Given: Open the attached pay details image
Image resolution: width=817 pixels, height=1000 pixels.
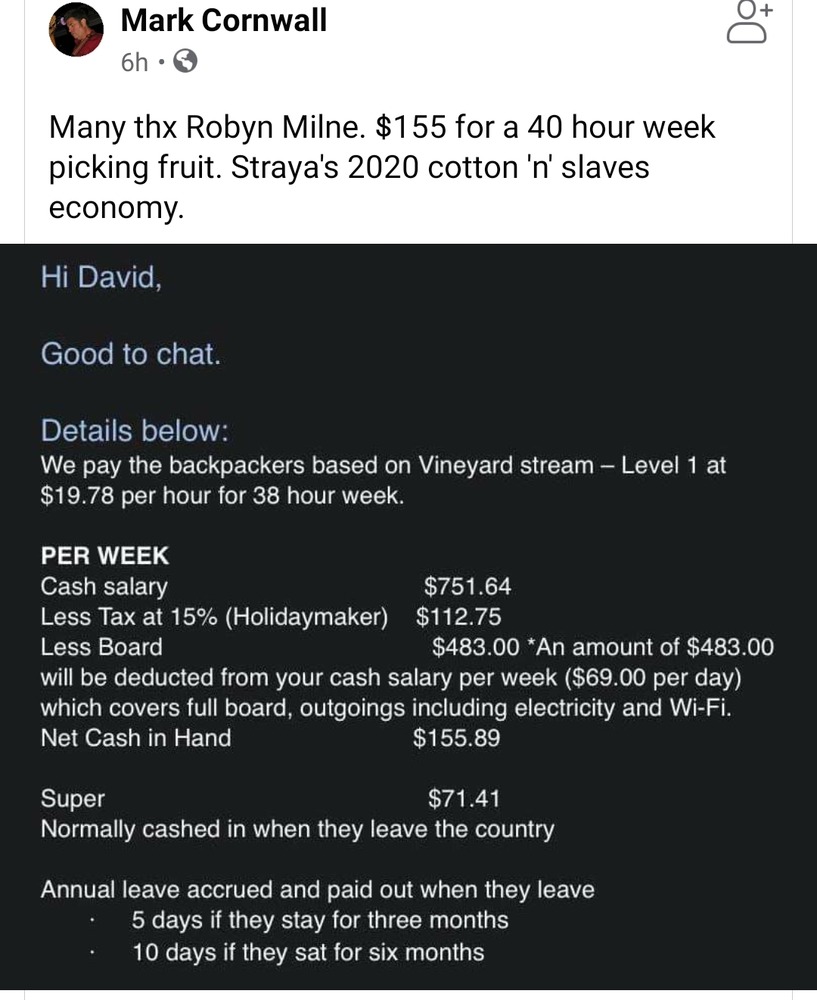Looking at the screenshot, I should [x=408, y=615].
